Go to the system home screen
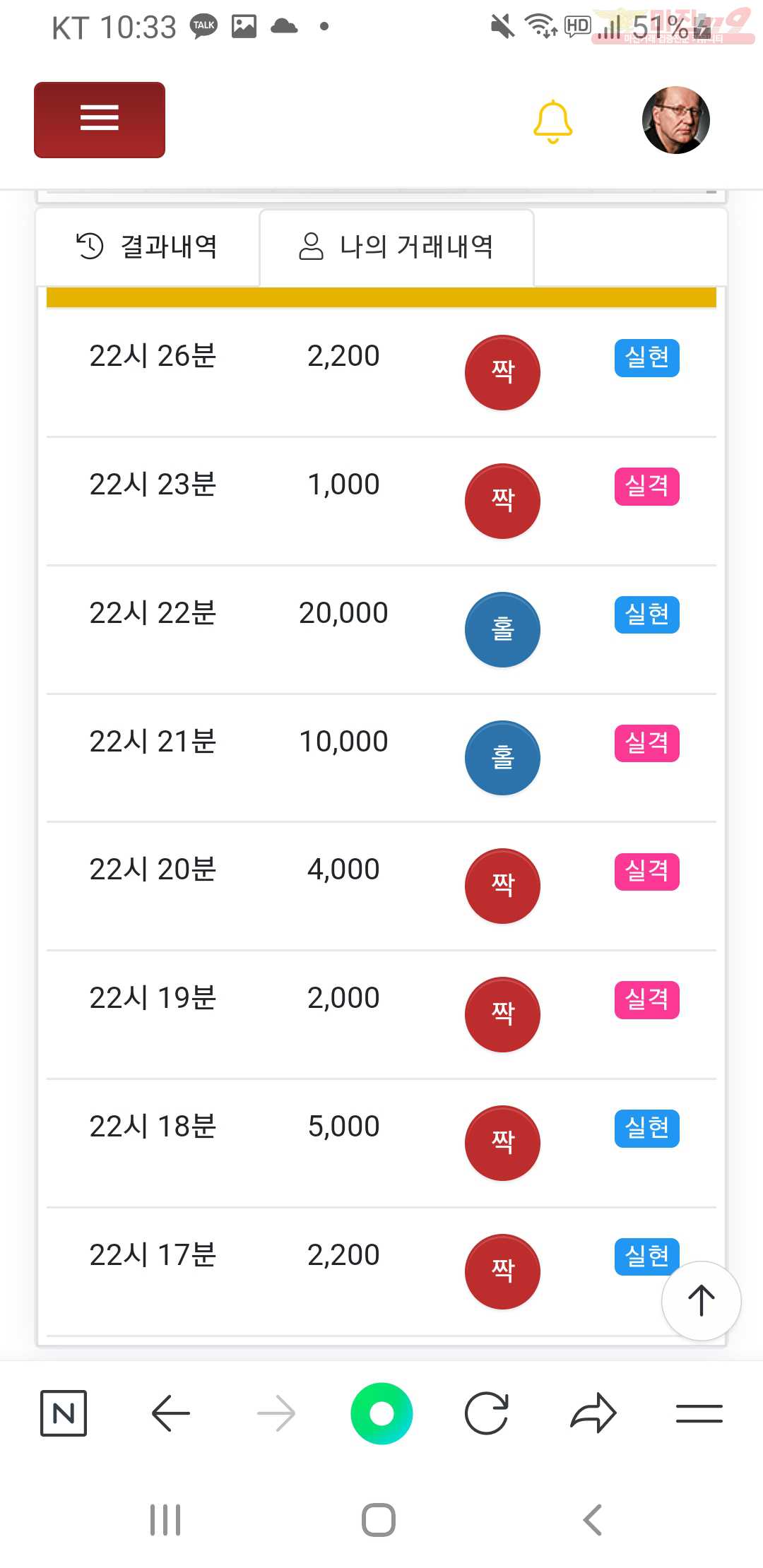763x1568 pixels. point(379,1520)
